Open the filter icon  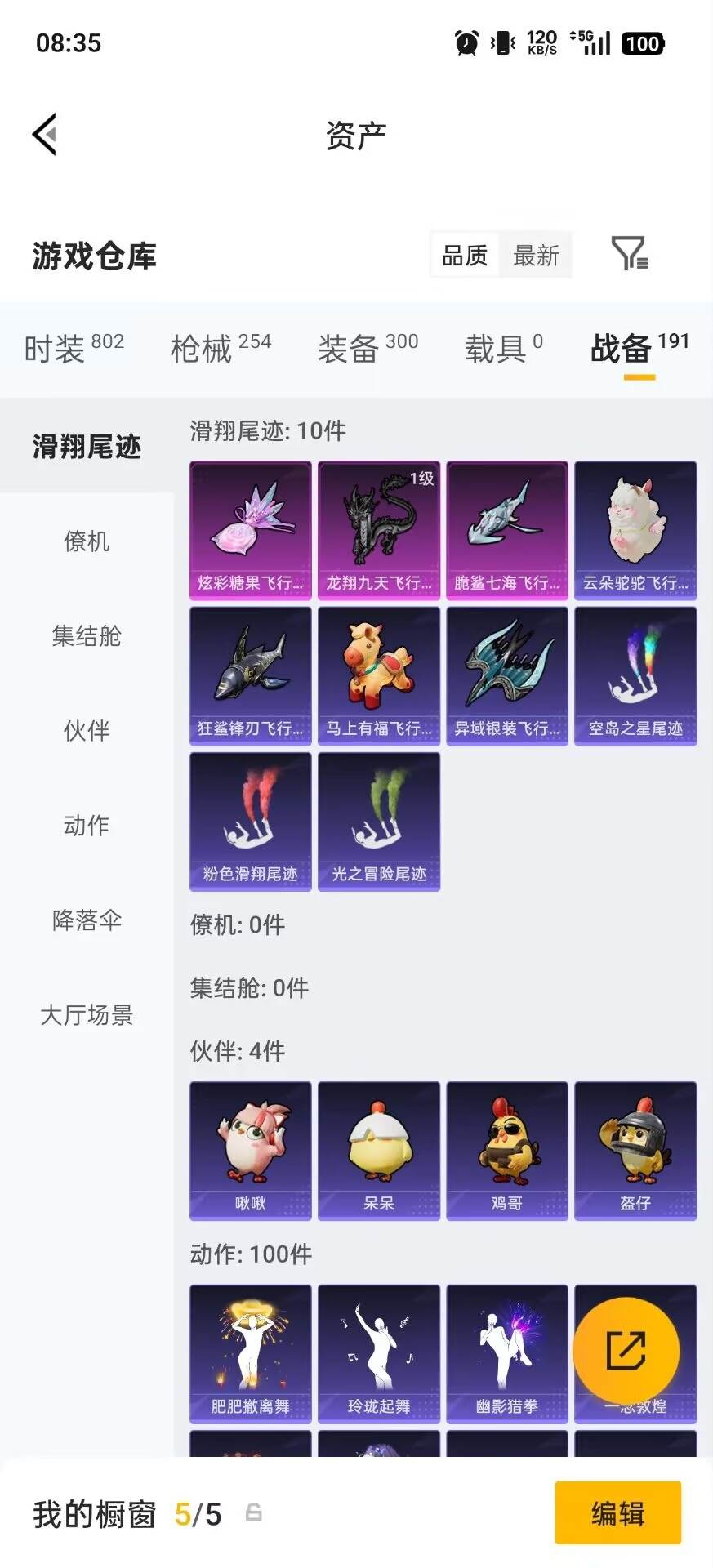click(x=629, y=255)
